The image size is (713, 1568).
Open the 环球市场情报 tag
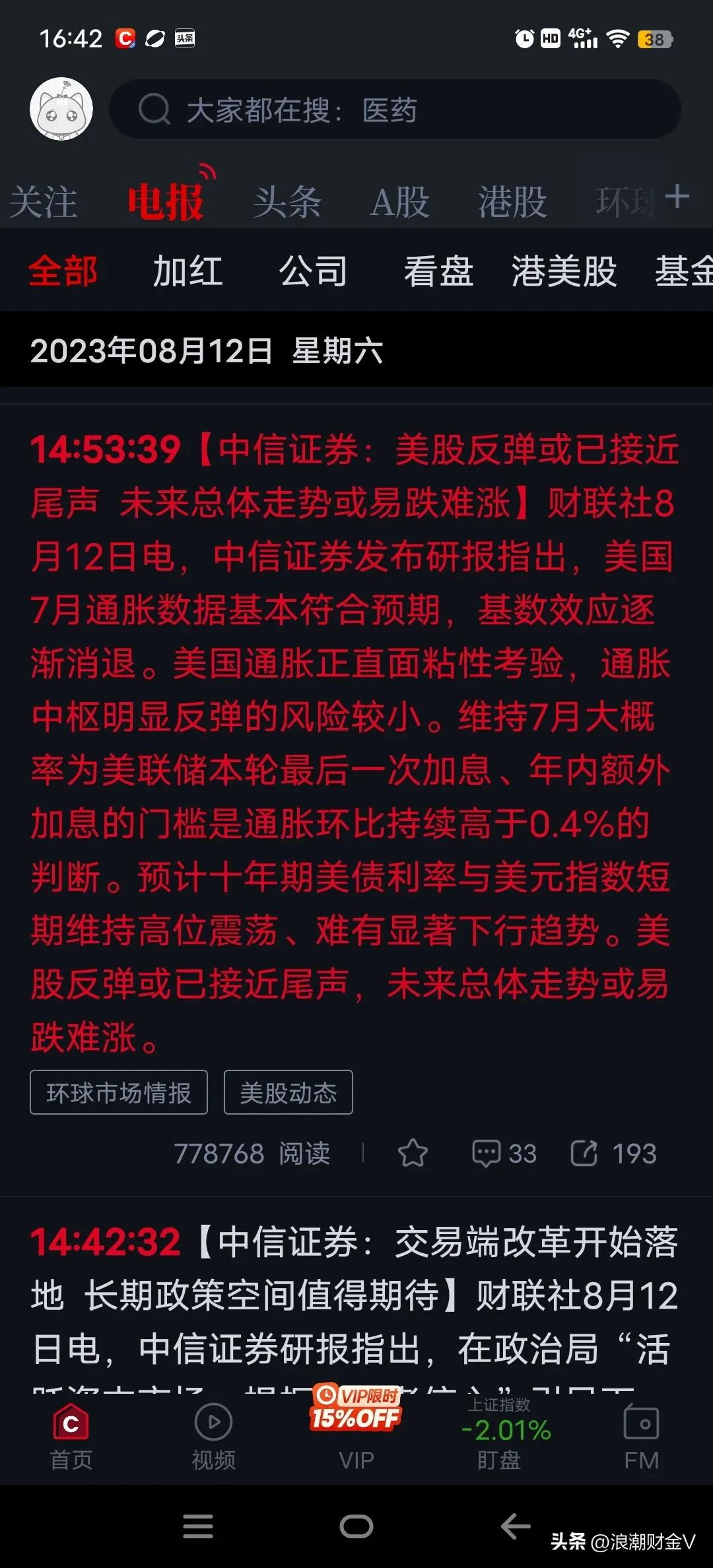(119, 1092)
